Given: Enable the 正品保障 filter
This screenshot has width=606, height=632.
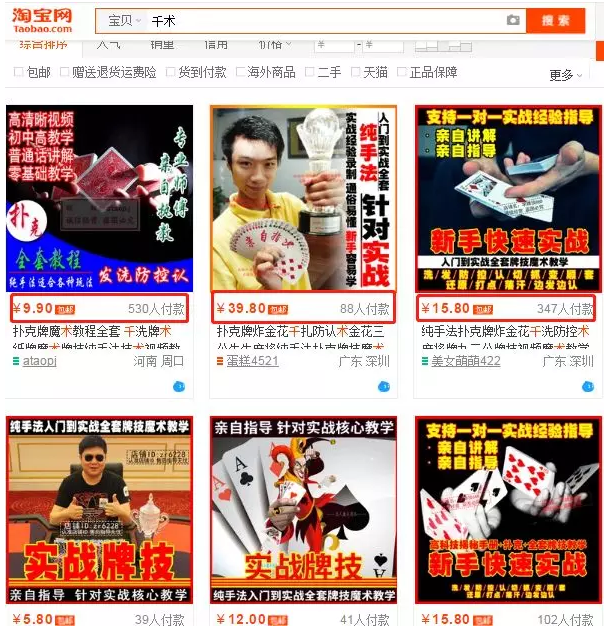Looking at the screenshot, I should click(403, 72).
